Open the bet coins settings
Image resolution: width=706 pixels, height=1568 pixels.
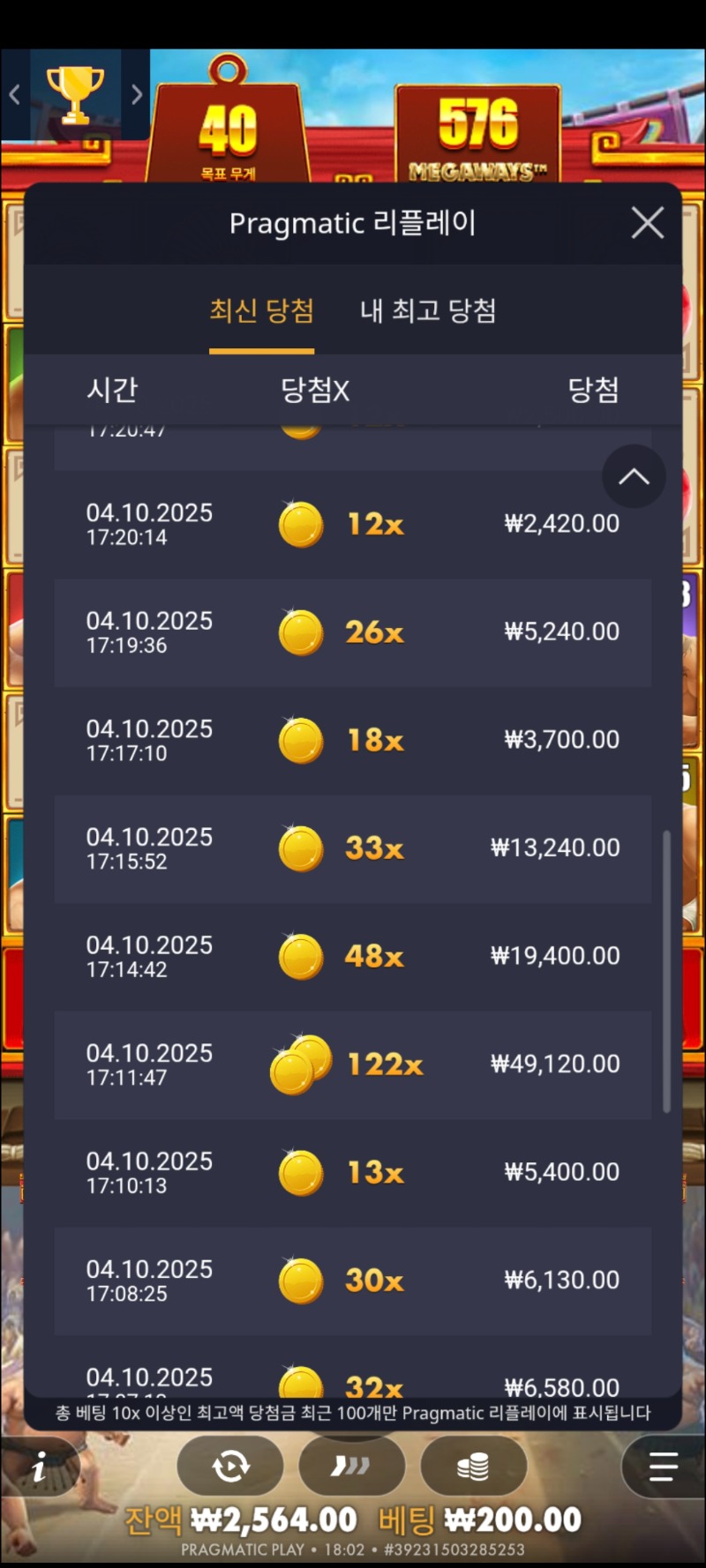[473, 1466]
